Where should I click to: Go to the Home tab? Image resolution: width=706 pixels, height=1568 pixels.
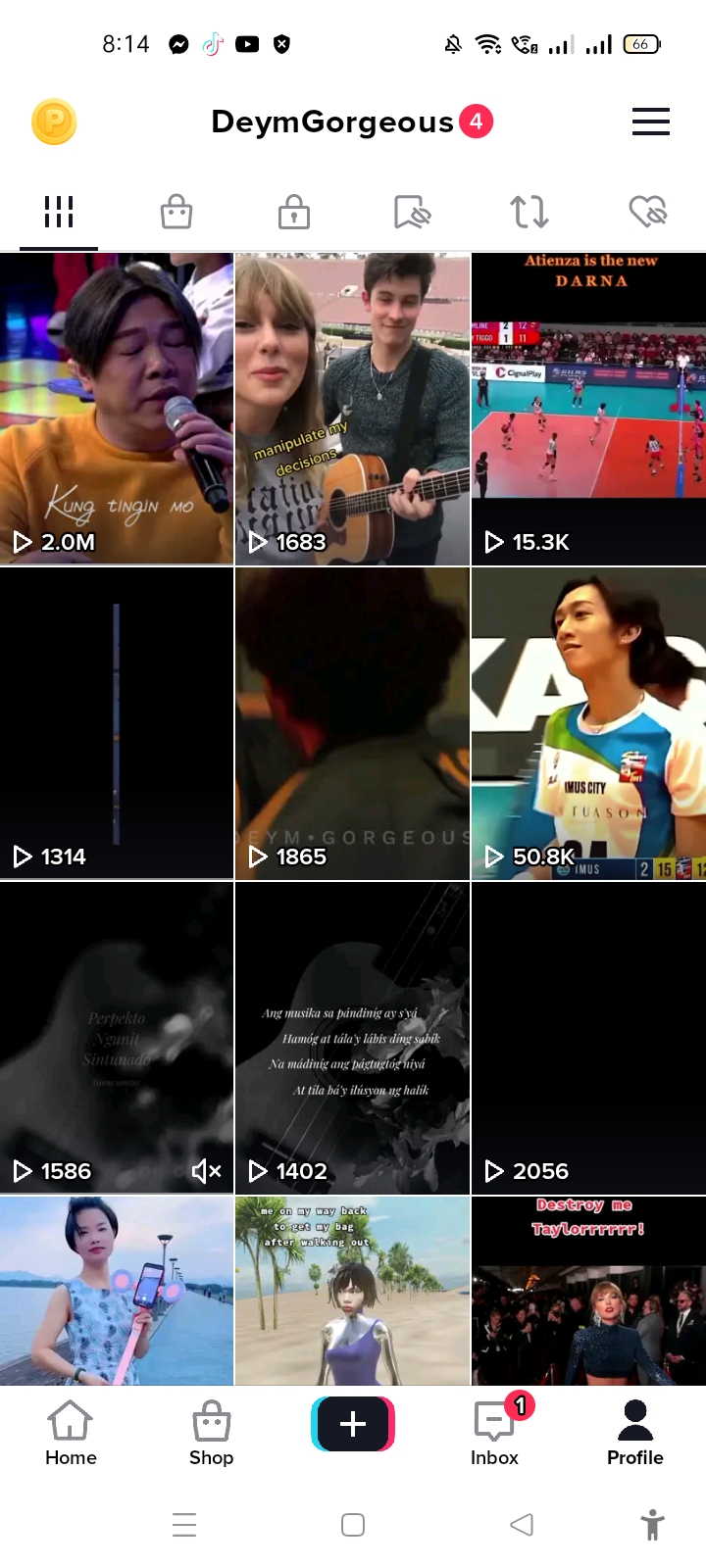coord(71,1433)
